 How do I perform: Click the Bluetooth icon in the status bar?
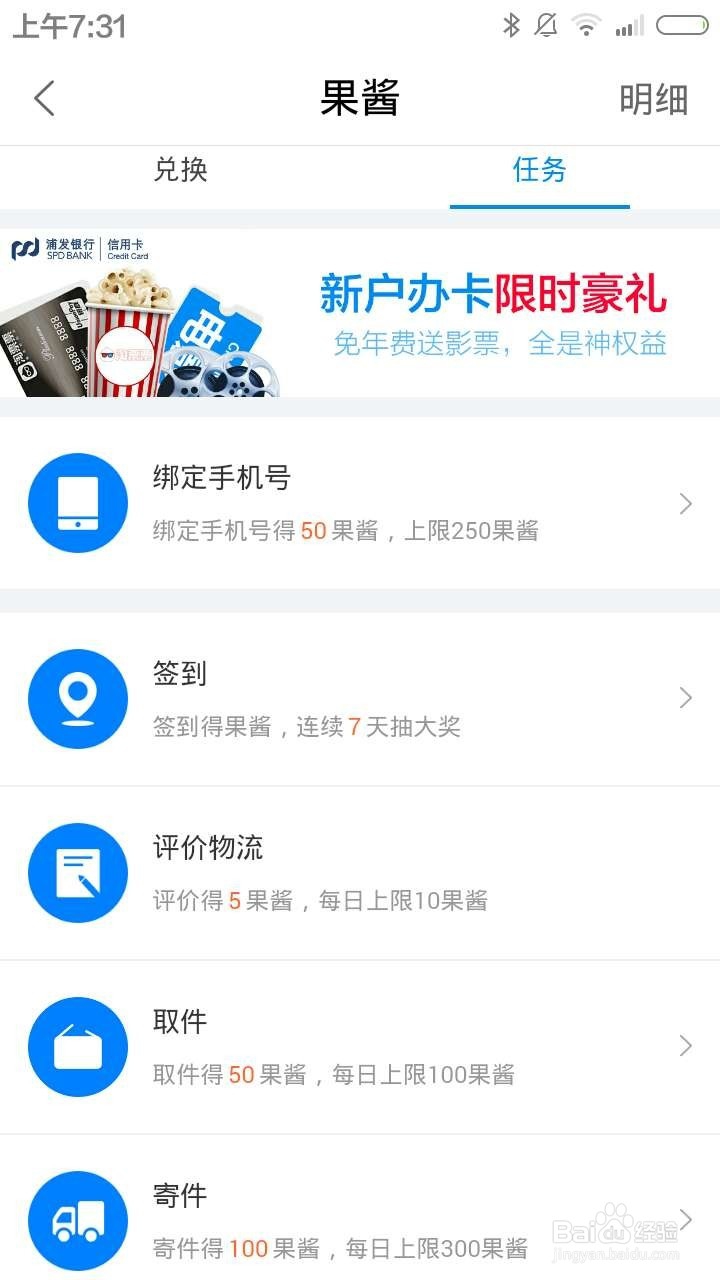[510, 26]
